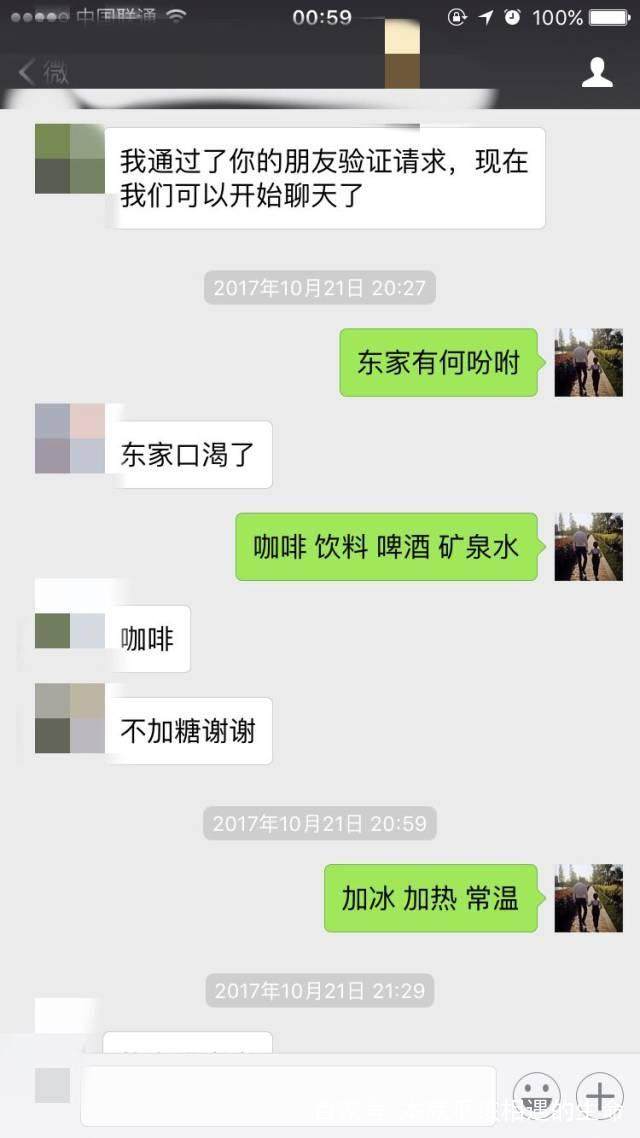Viewport: 640px width, 1138px height.
Task: Open sender avatar next to 东家有何吩咐
Action: [x=588, y=362]
